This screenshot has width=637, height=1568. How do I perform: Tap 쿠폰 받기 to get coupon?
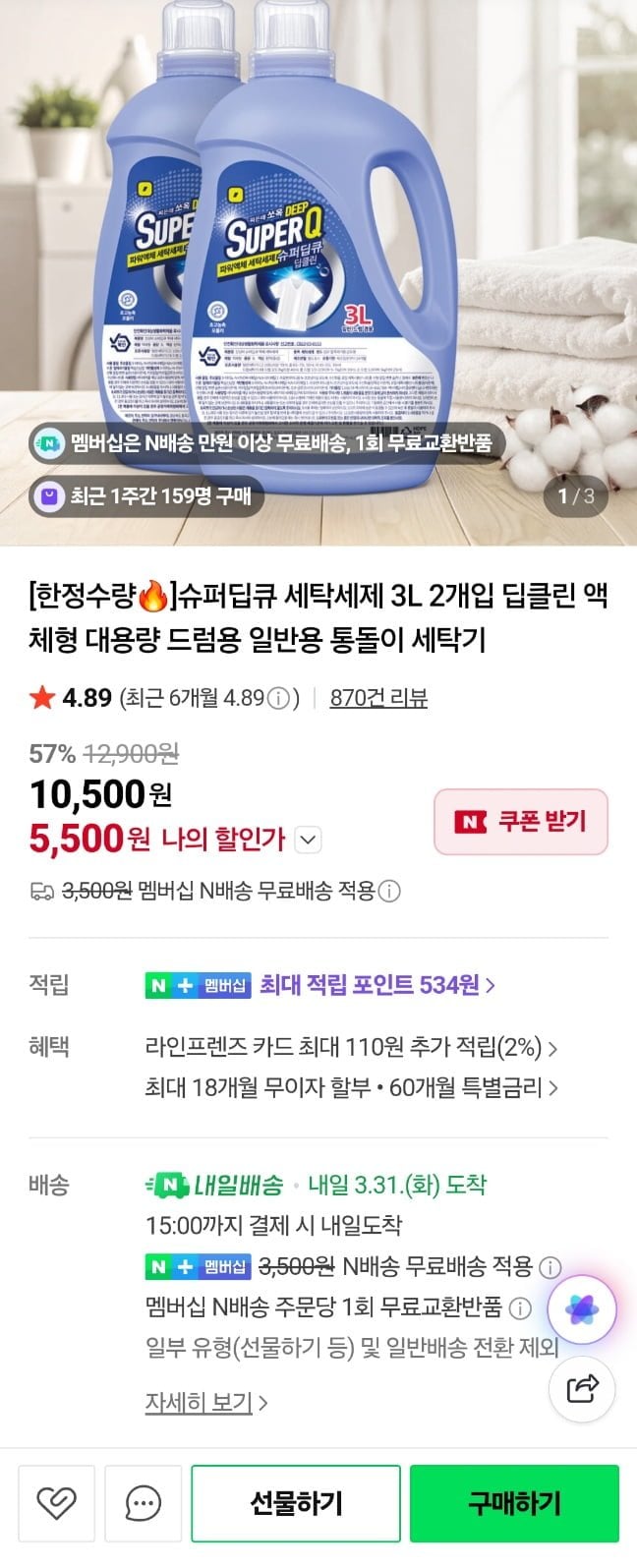click(x=521, y=821)
